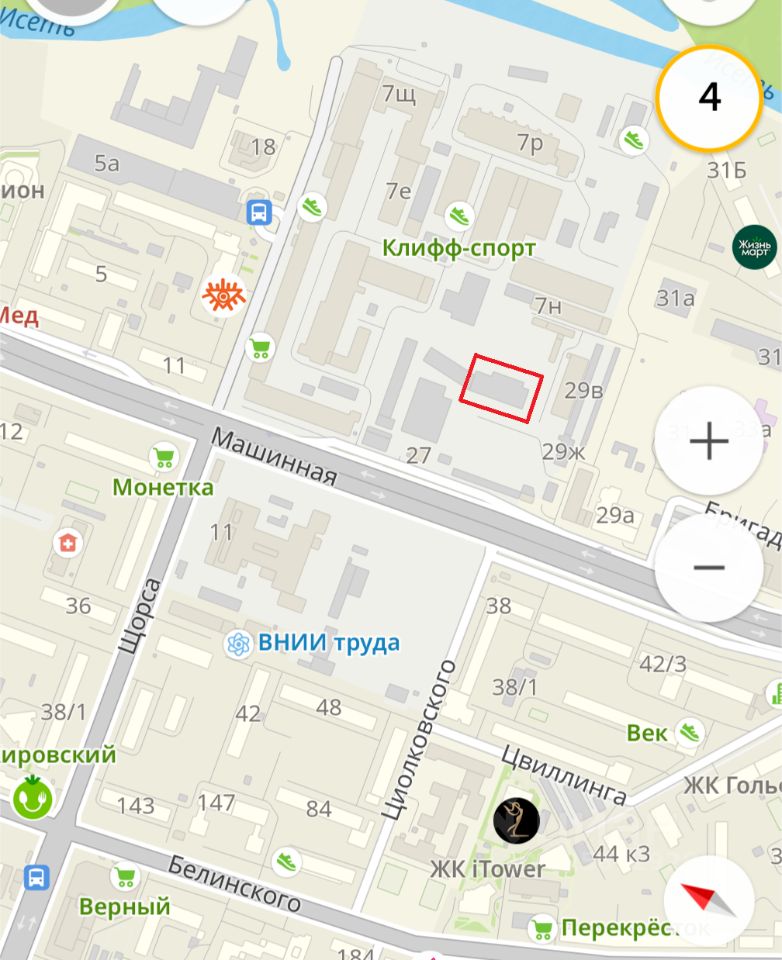Open the Клифф-спорт place marker

[x=459, y=214]
